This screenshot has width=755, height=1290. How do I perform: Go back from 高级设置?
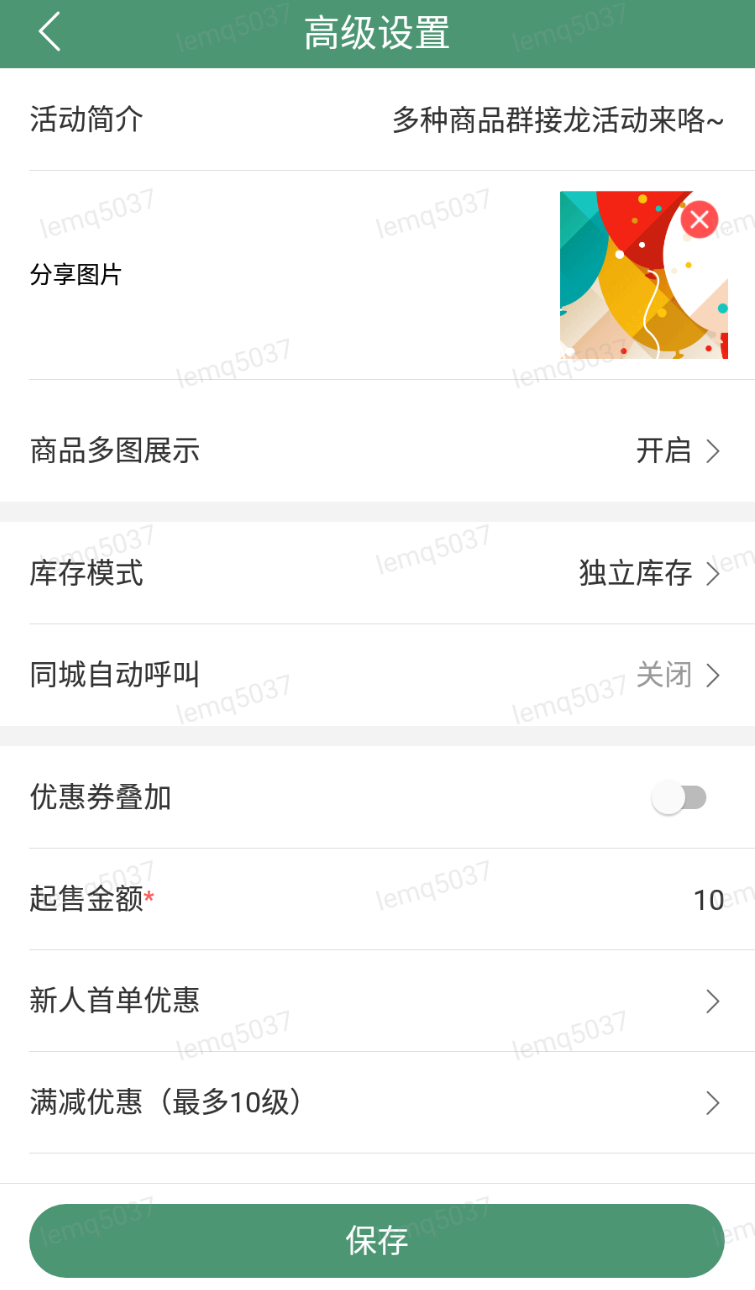pyautogui.click(x=50, y=33)
